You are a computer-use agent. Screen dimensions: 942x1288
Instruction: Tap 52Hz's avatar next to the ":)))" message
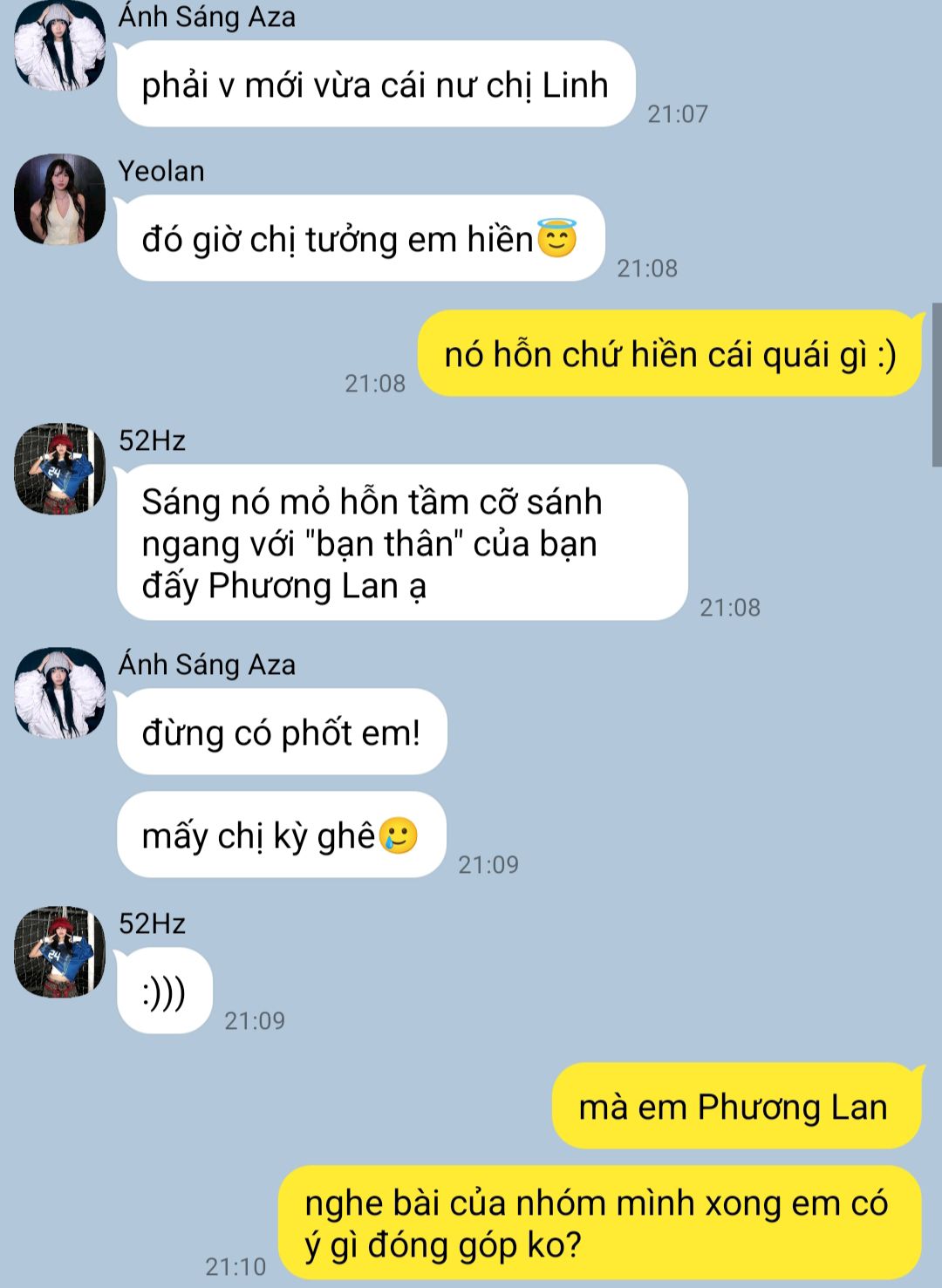click(x=59, y=951)
